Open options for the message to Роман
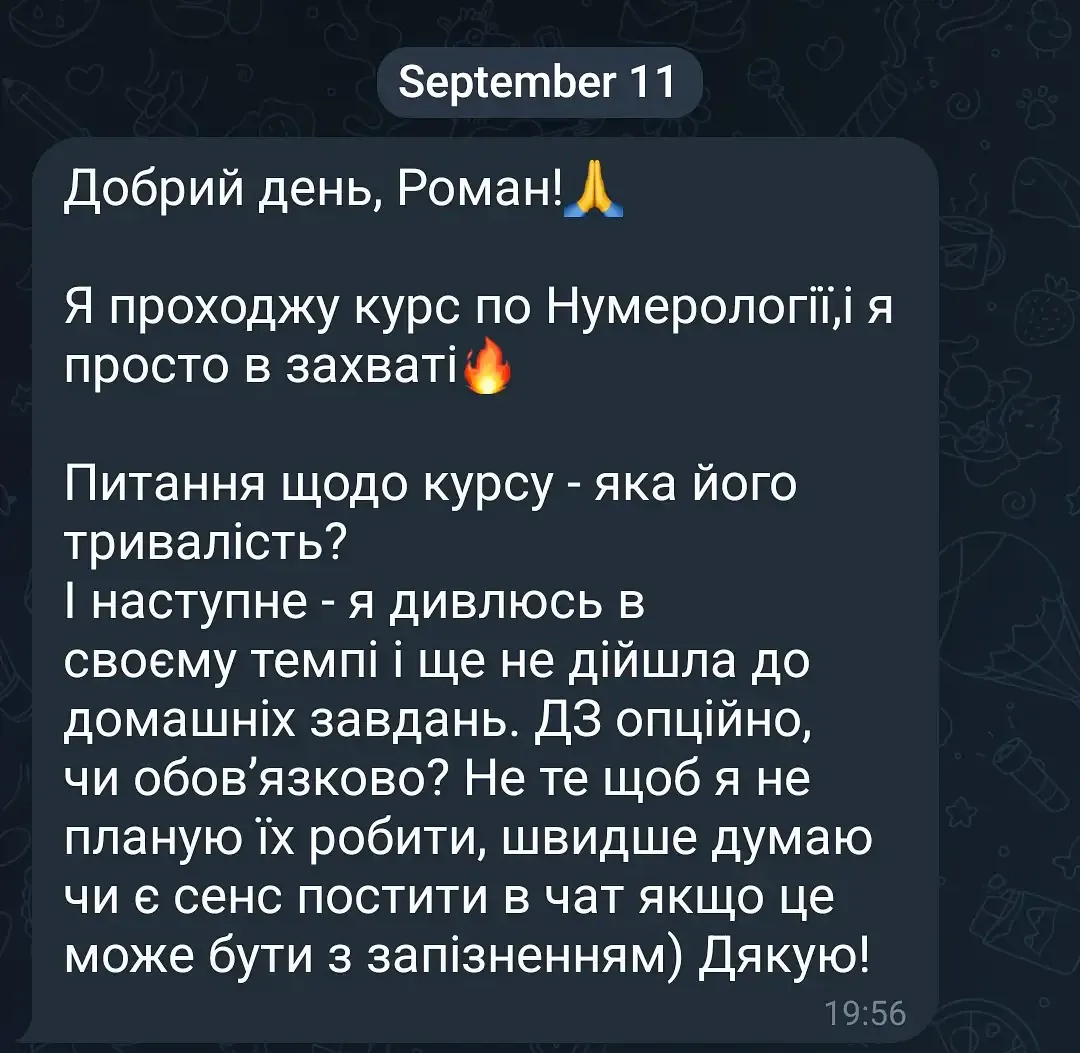This screenshot has height=1053, width=1080. click(486, 590)
